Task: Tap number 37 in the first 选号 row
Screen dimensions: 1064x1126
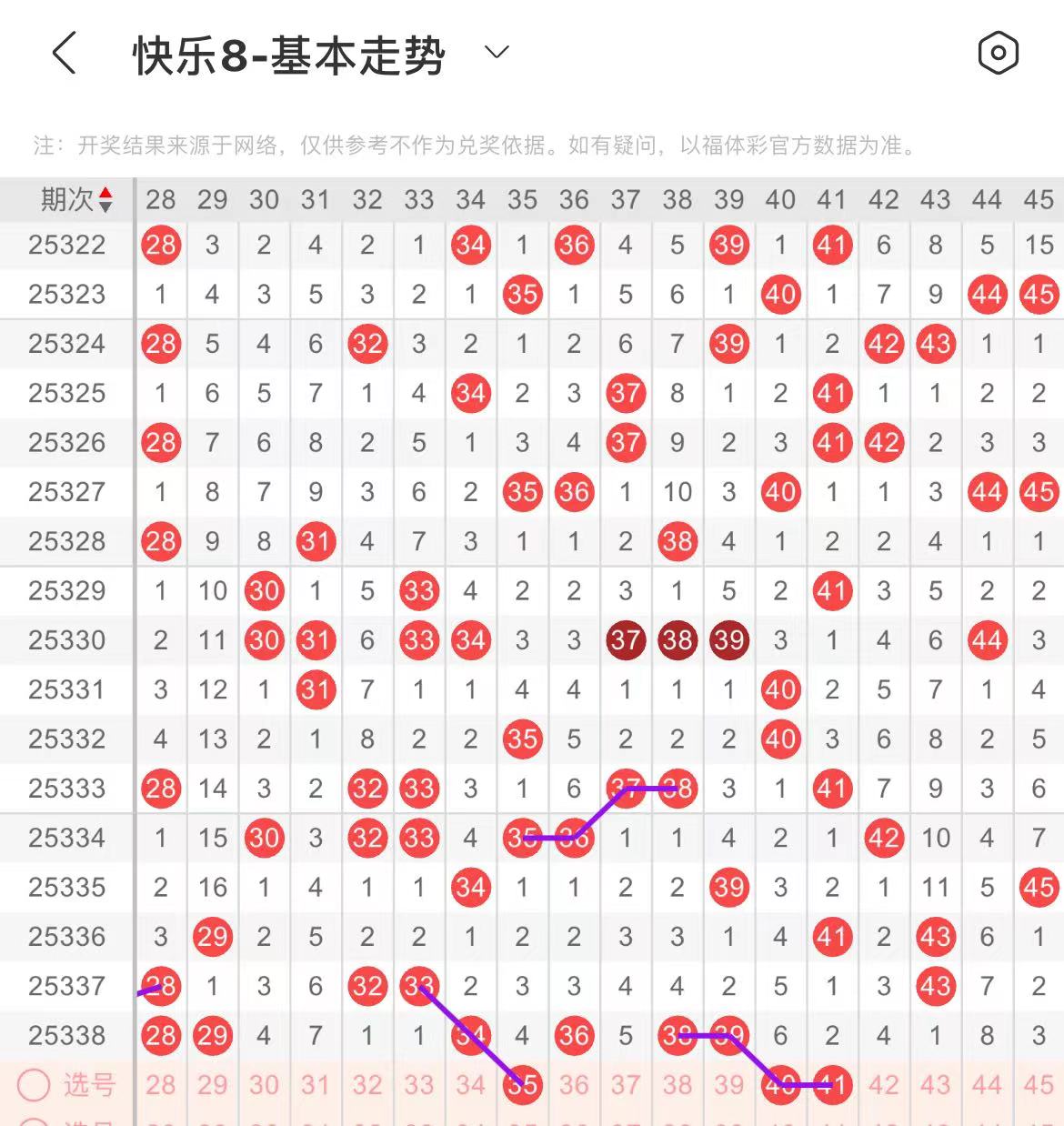Action: (x=626, y=1084)
